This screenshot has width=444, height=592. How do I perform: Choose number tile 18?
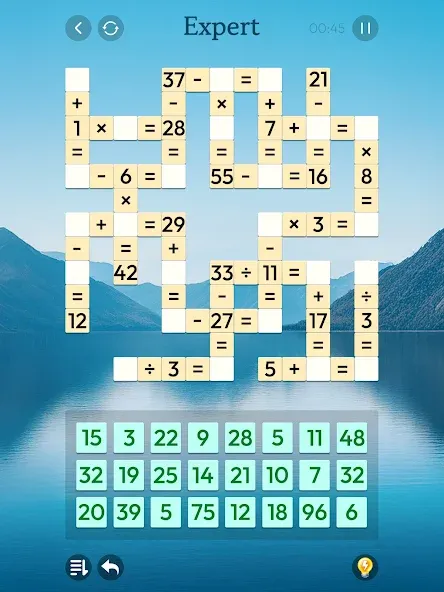tap(278, 512)
